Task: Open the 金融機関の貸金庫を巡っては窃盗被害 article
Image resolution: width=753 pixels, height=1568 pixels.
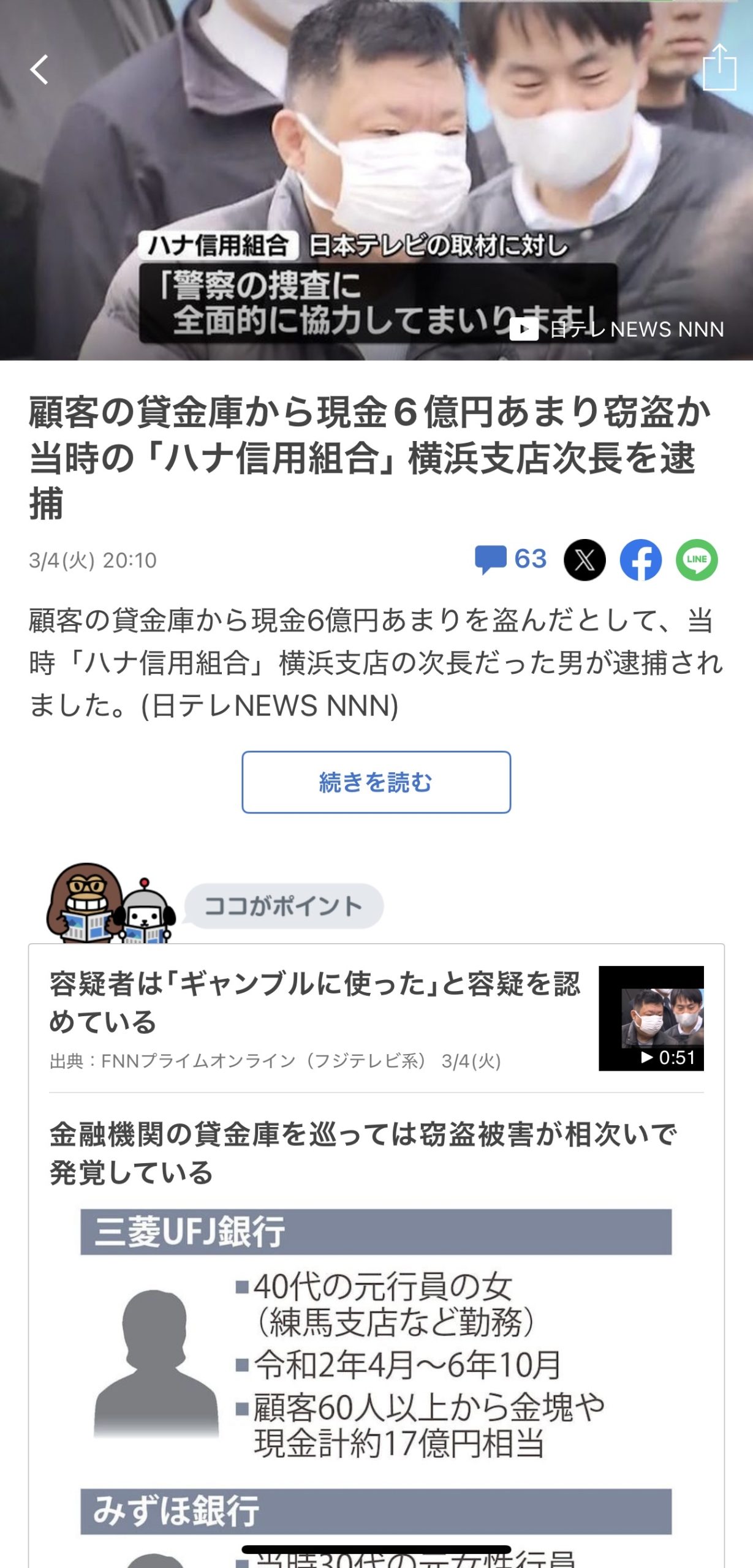Action: tap(363, 1153)
